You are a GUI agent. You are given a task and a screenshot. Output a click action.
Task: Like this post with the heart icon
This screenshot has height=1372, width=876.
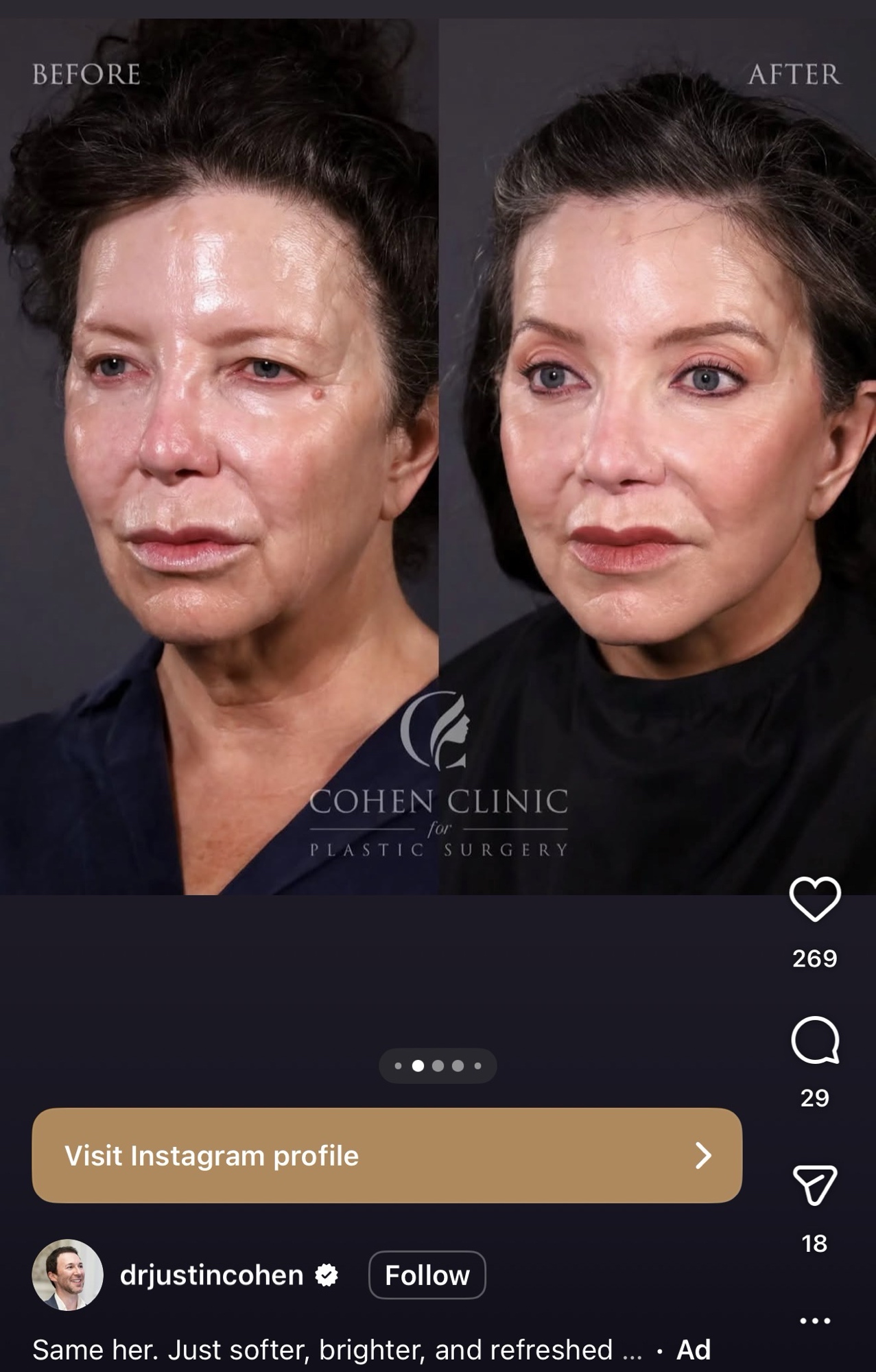point(814,899)
